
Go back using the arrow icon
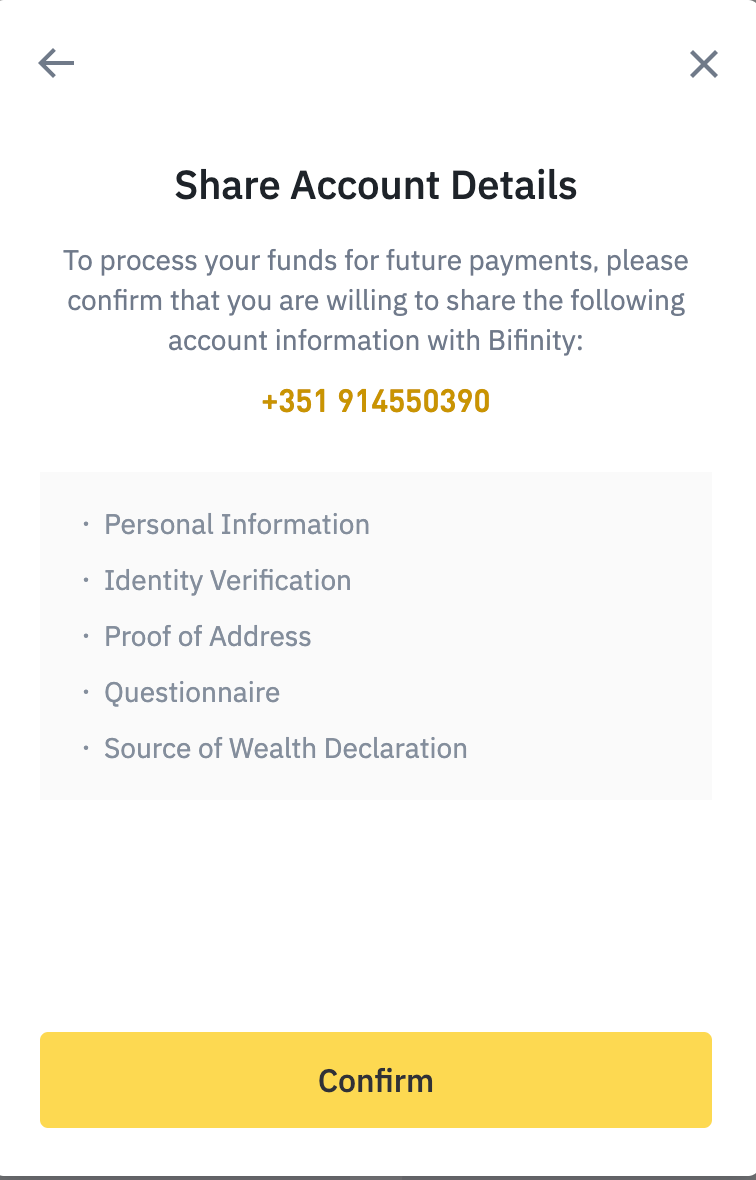click(x=56, y=64)
